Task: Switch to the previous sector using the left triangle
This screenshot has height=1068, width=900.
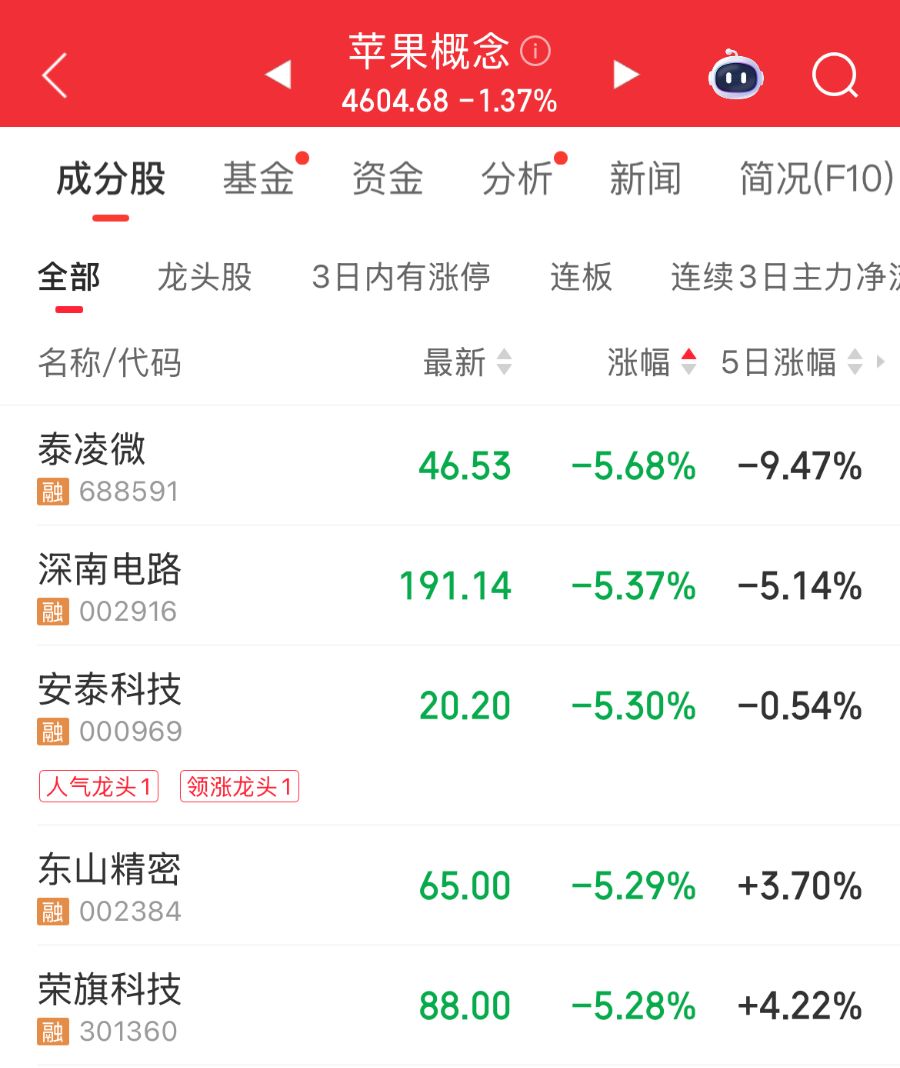Action: [278, 74]
